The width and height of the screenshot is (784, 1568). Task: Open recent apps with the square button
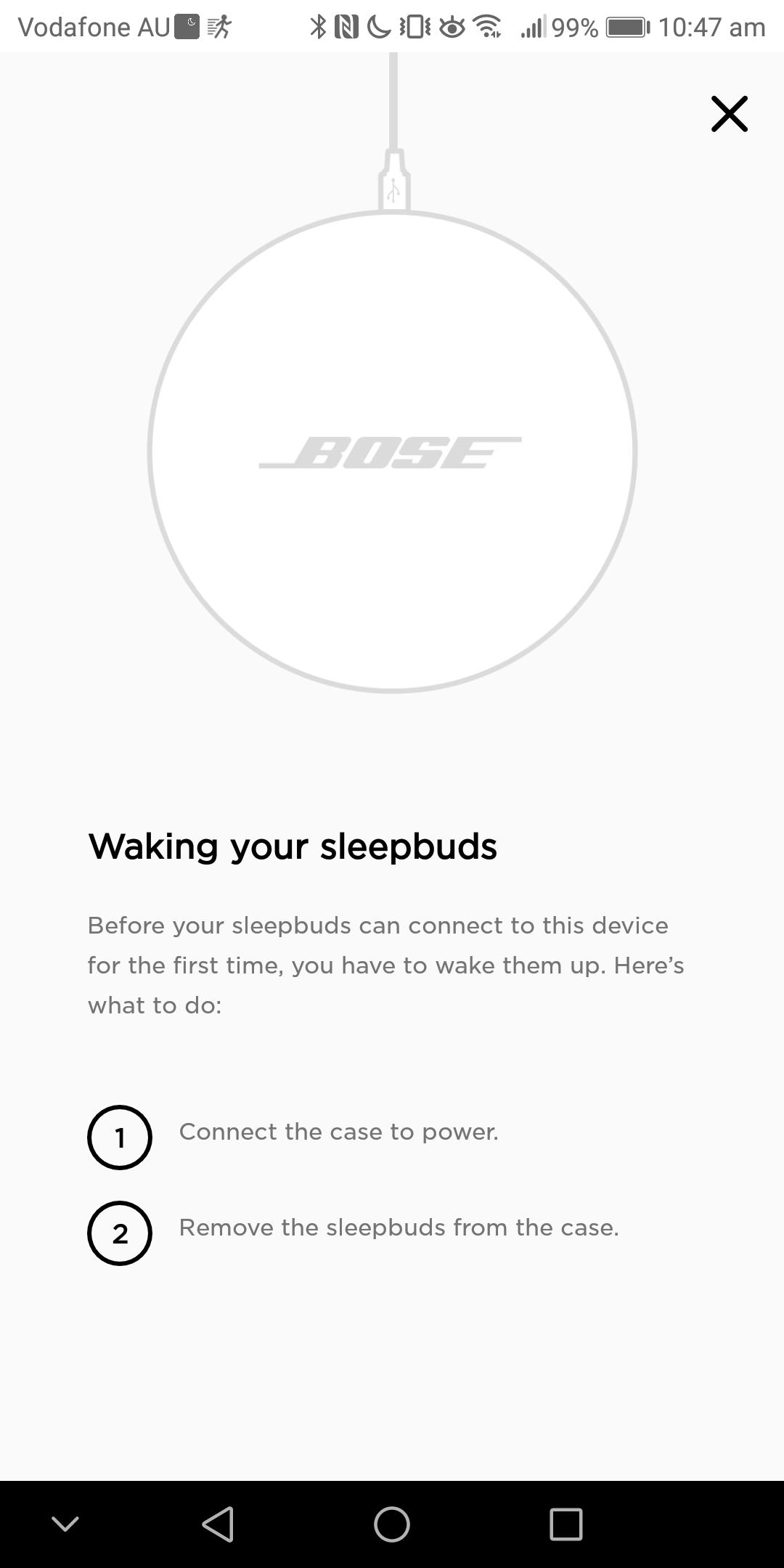click(x=566, y=1524)
